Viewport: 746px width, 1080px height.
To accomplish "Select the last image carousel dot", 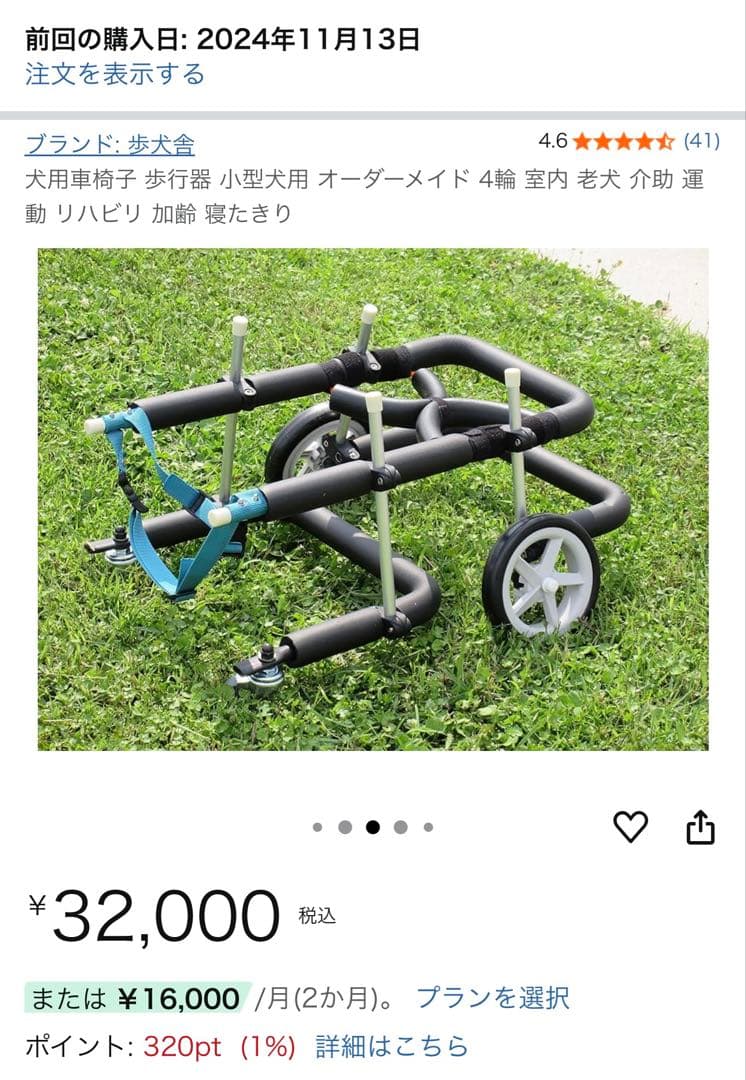I will pos(426,827).
